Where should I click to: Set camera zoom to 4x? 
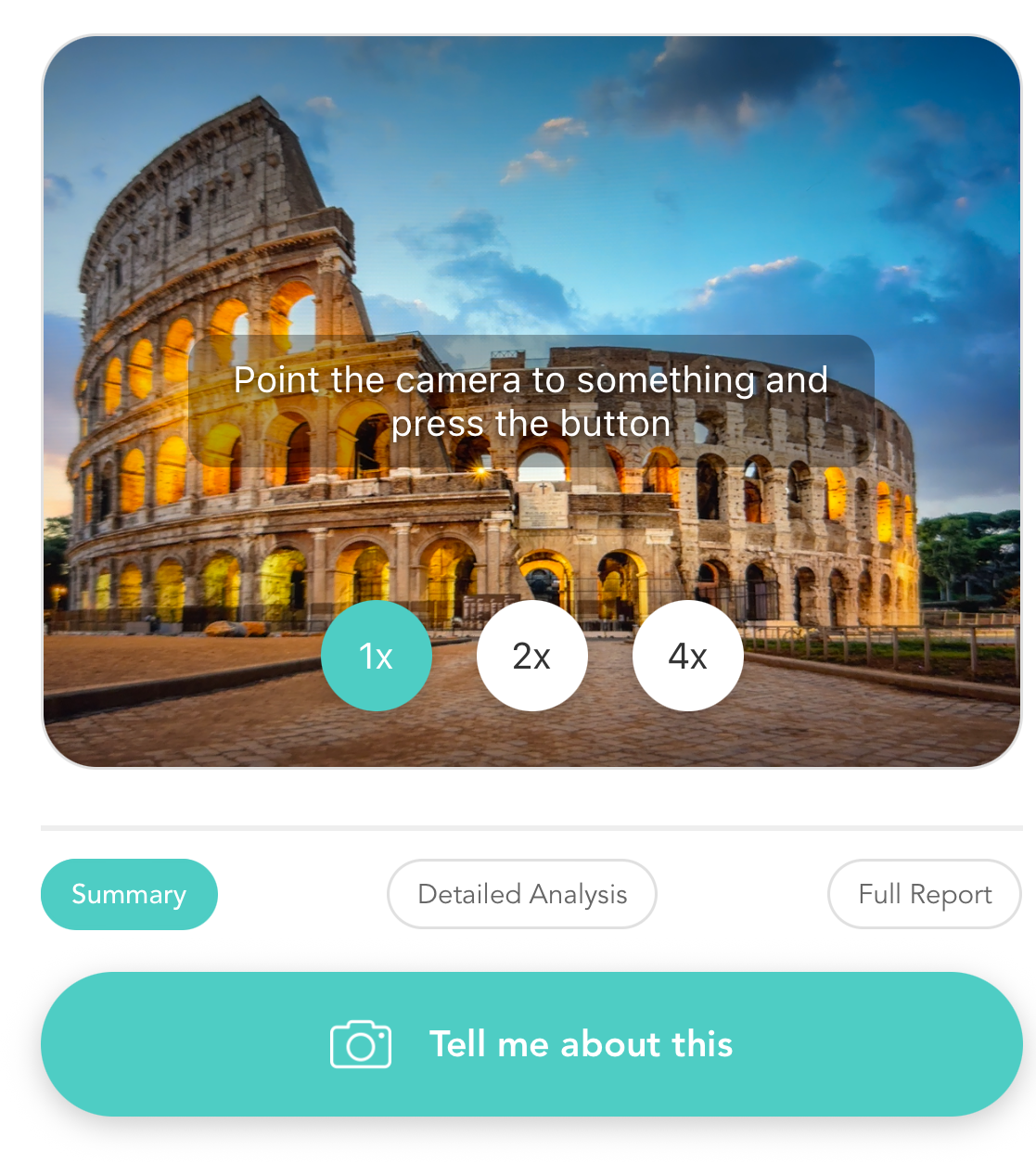(x=687, y=656)
